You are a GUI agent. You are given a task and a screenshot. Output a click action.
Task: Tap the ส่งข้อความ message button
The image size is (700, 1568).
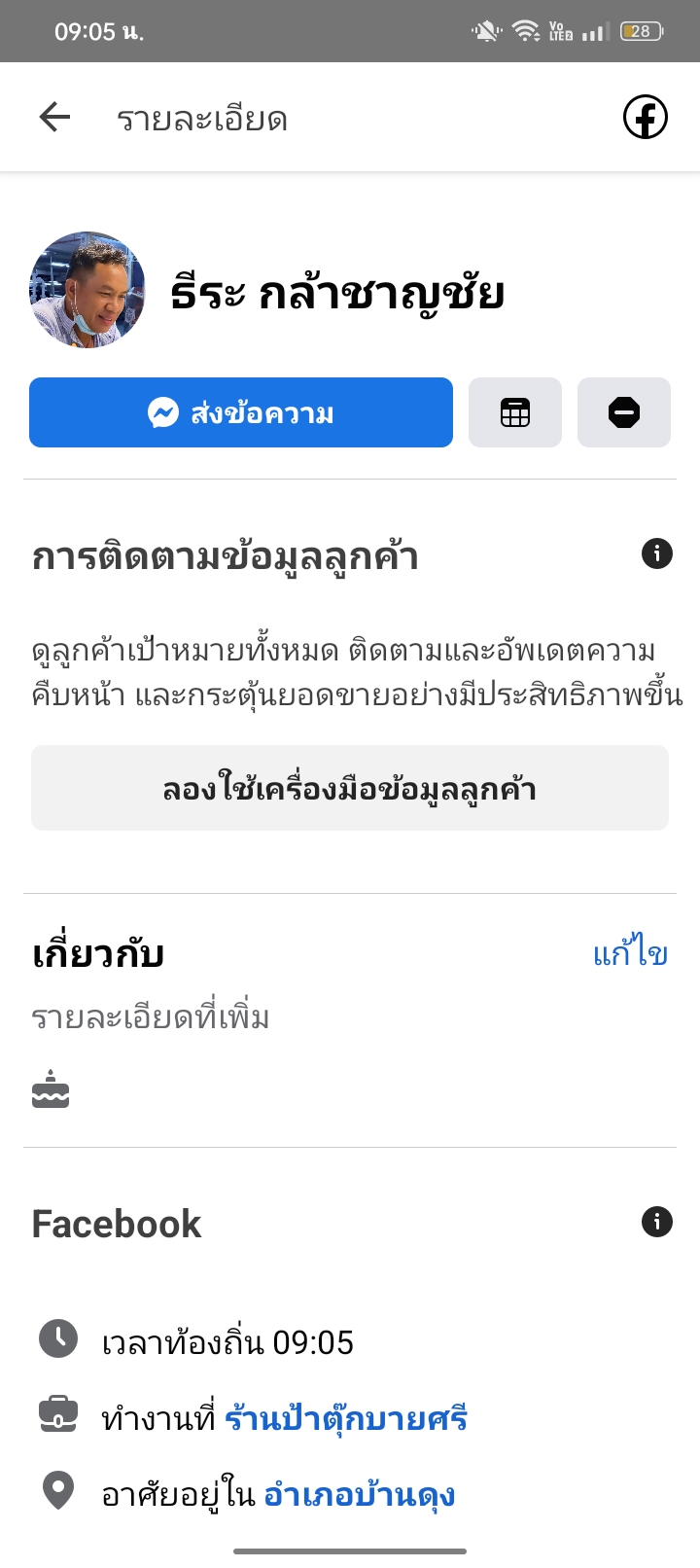tap(241, 412)
